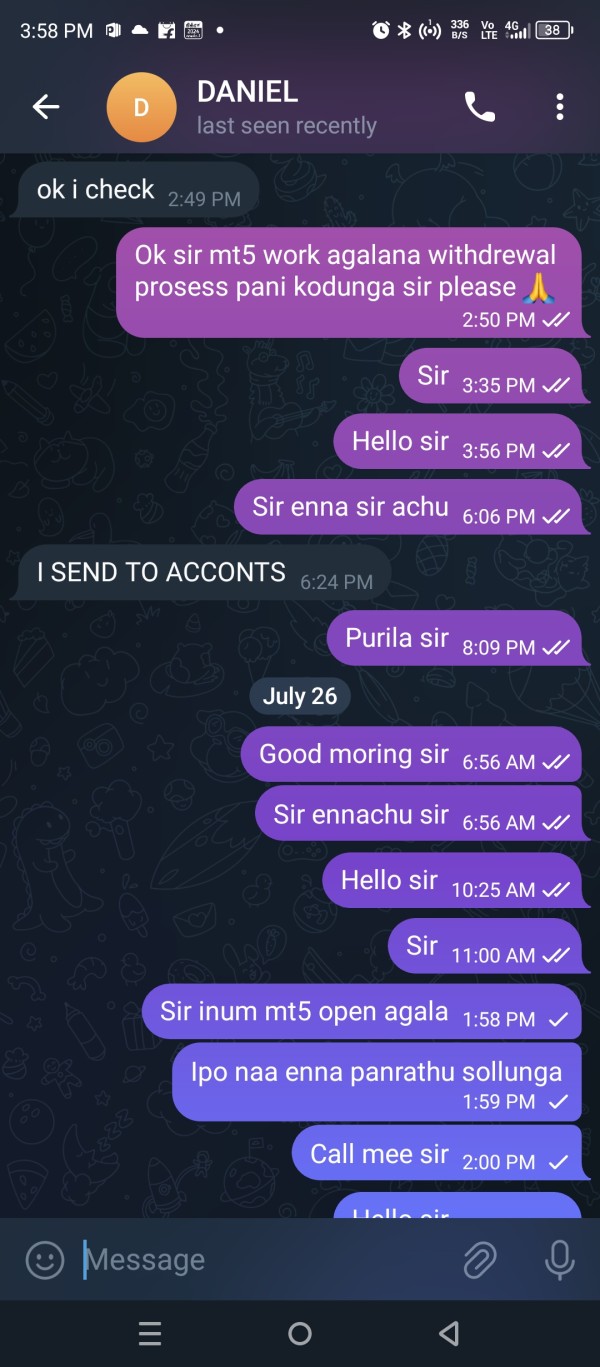
Task: Tap the microphone to record voice
Action: click(x=560, y=1260)
